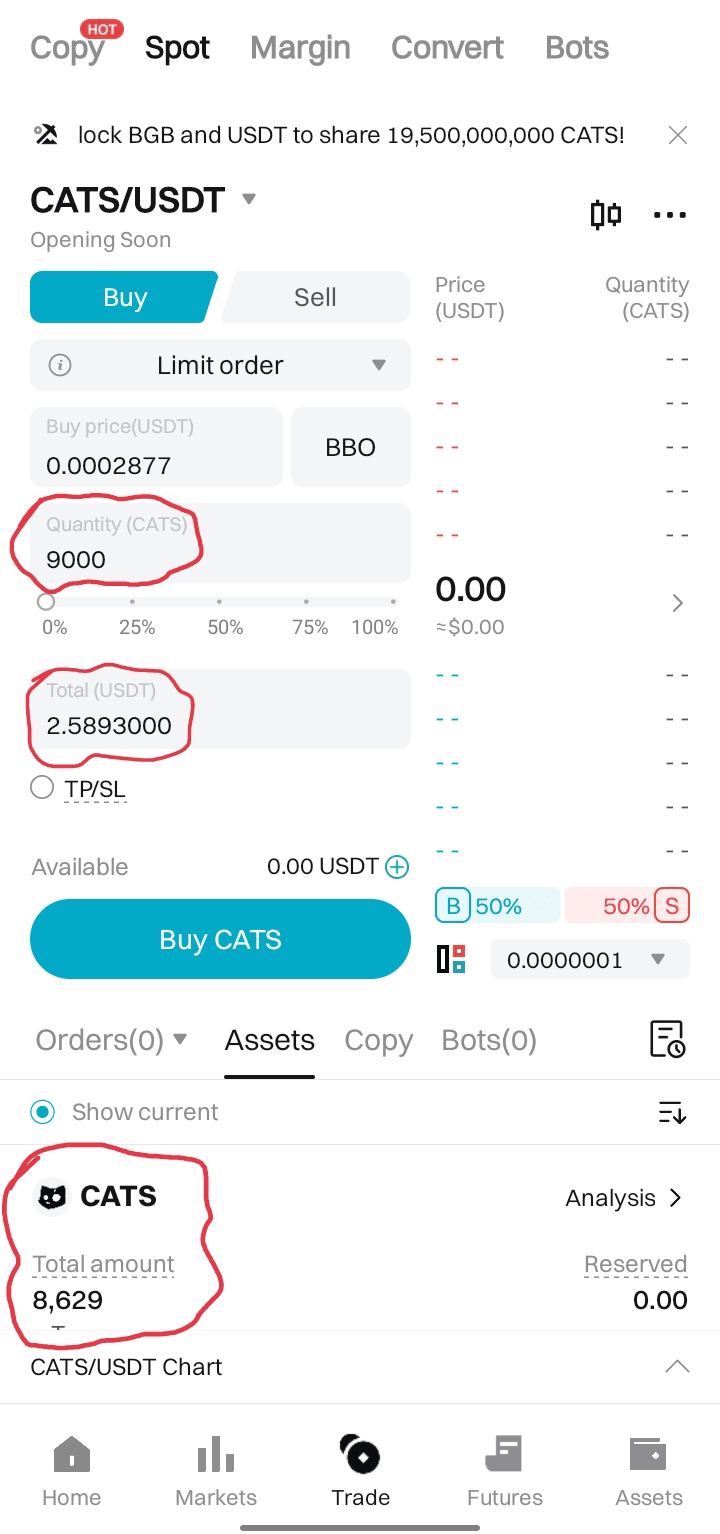Switch to the Margin tab
The height and width of the screenshot is (1534, 720).
coord(300,48)
